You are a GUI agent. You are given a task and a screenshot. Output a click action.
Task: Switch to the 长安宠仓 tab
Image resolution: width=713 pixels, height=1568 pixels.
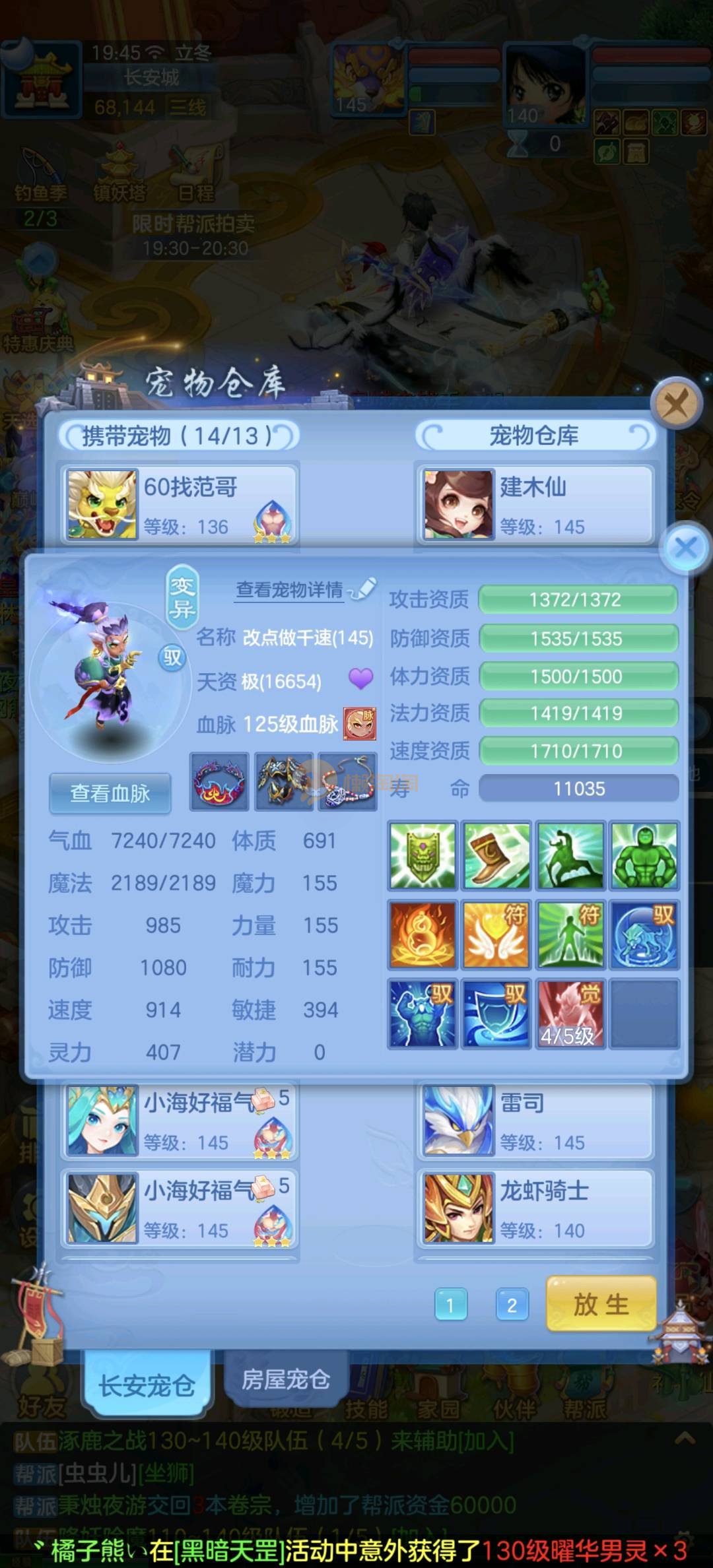click(147, 1385)
